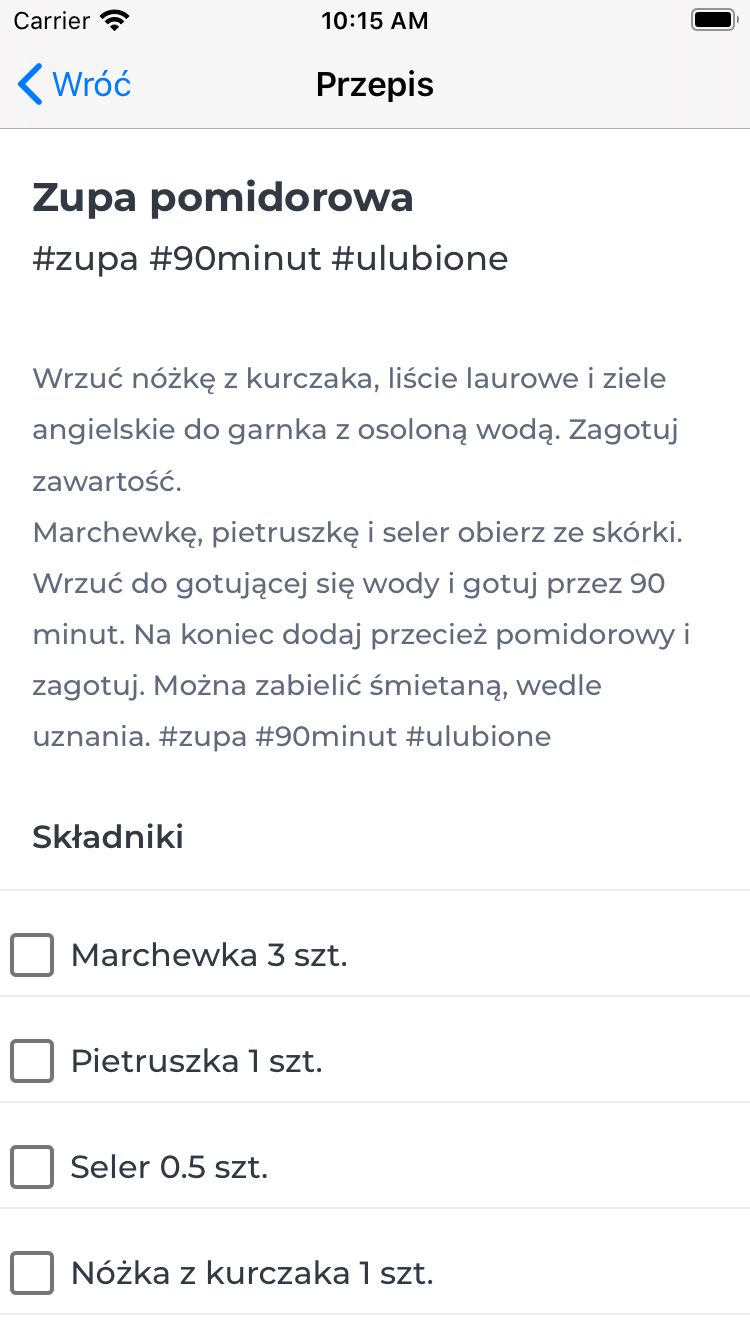The height and width of the screenshot is (1334, 750).
Task: Mark Seler 0.5 szt. as collected
Action: [32, 1167]
